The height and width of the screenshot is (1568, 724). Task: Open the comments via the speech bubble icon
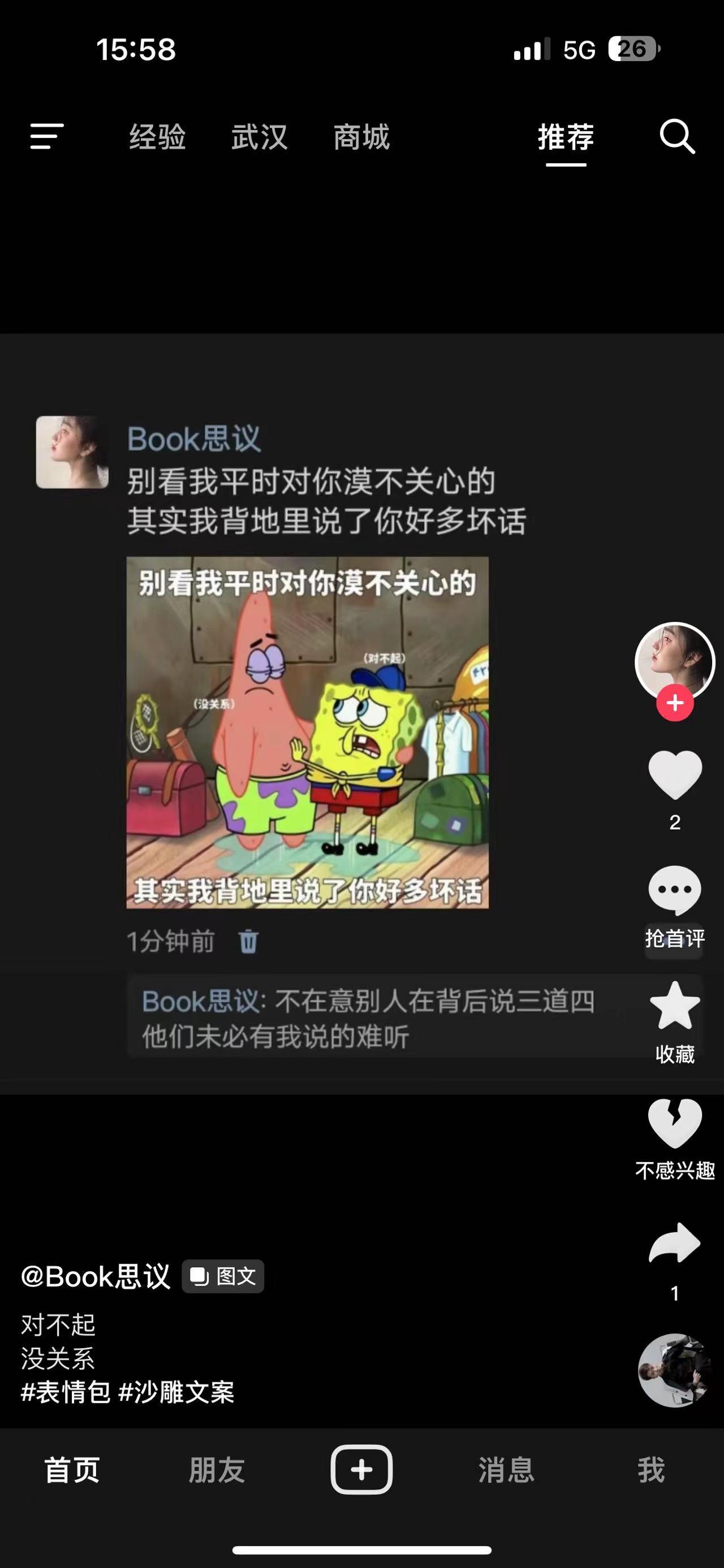[674, 889]
